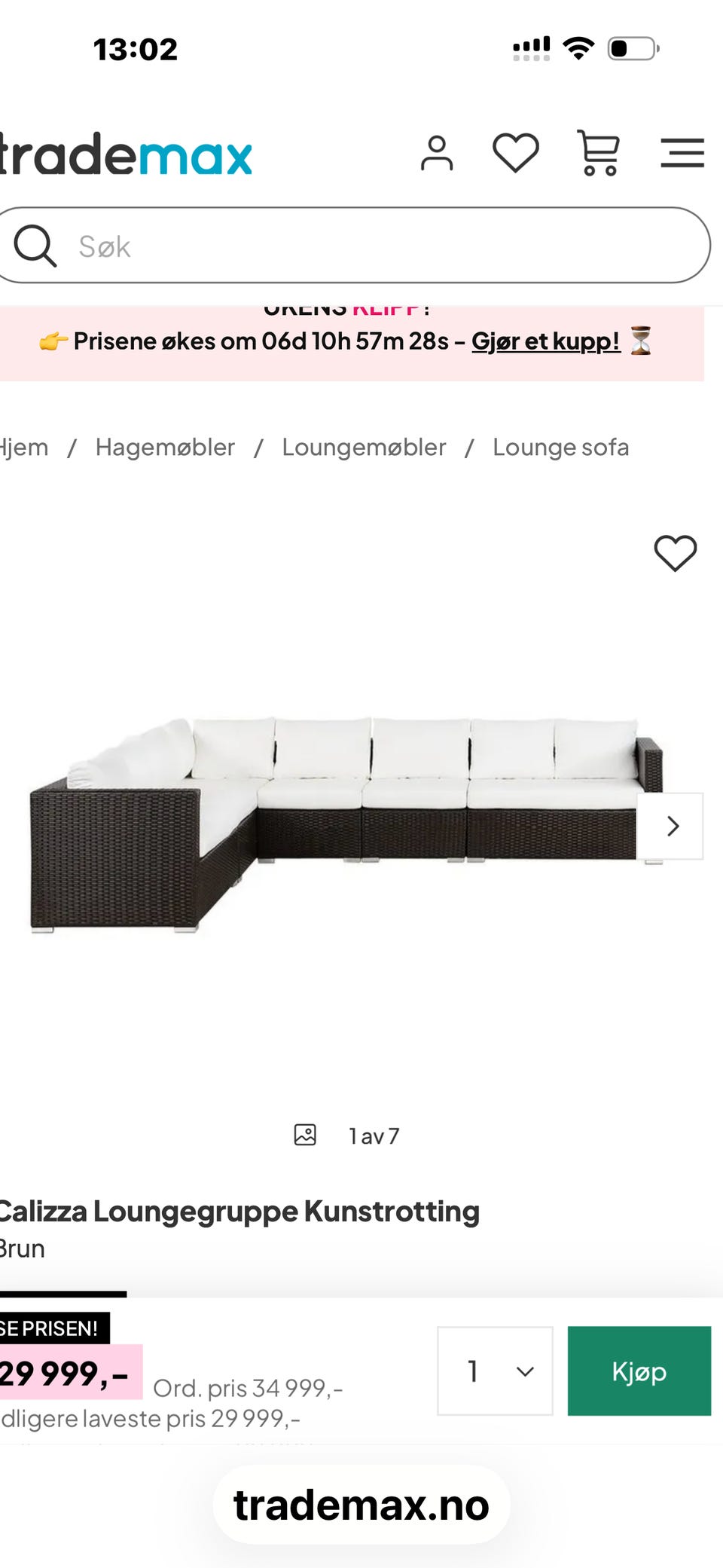Click the image gallery icon near '1 av 7'
The image size is (723, 1568).
[305, 1135]
